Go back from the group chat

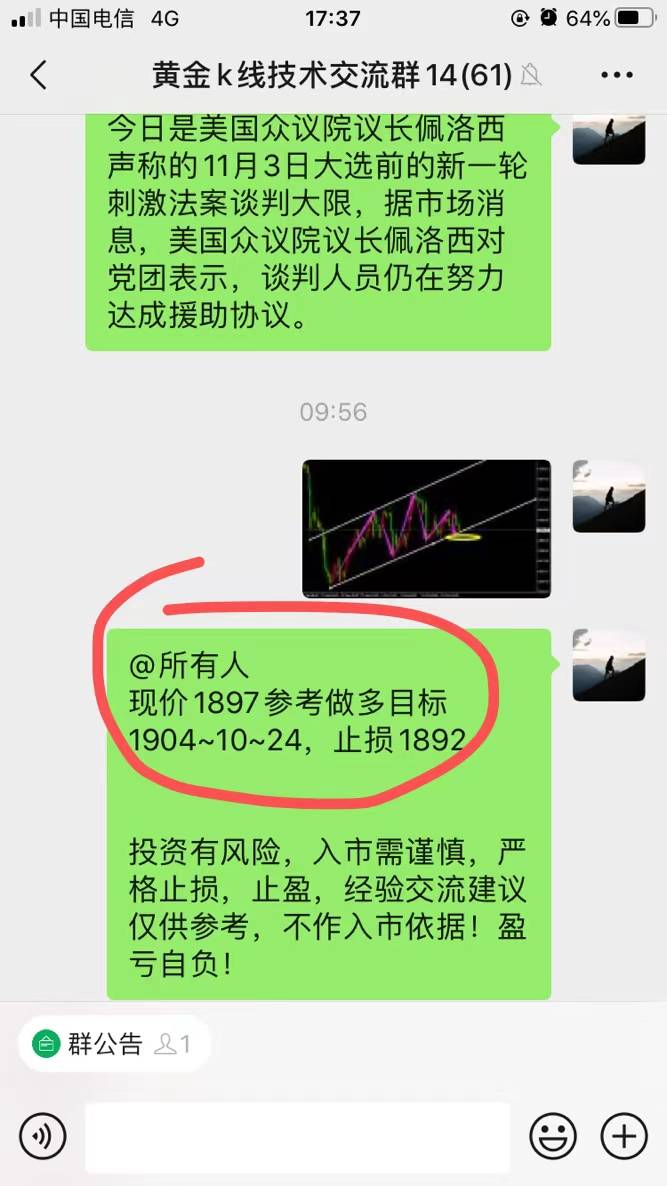coord(39,76)
